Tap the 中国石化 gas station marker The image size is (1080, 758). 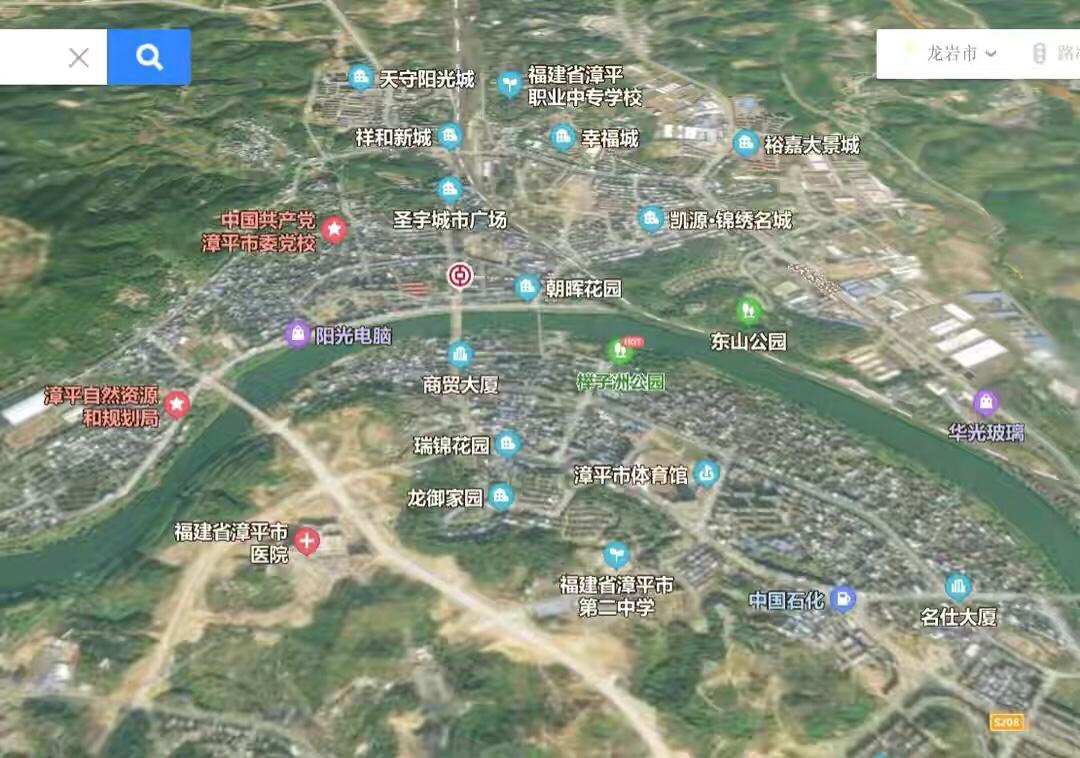click(x=843, y=599)
